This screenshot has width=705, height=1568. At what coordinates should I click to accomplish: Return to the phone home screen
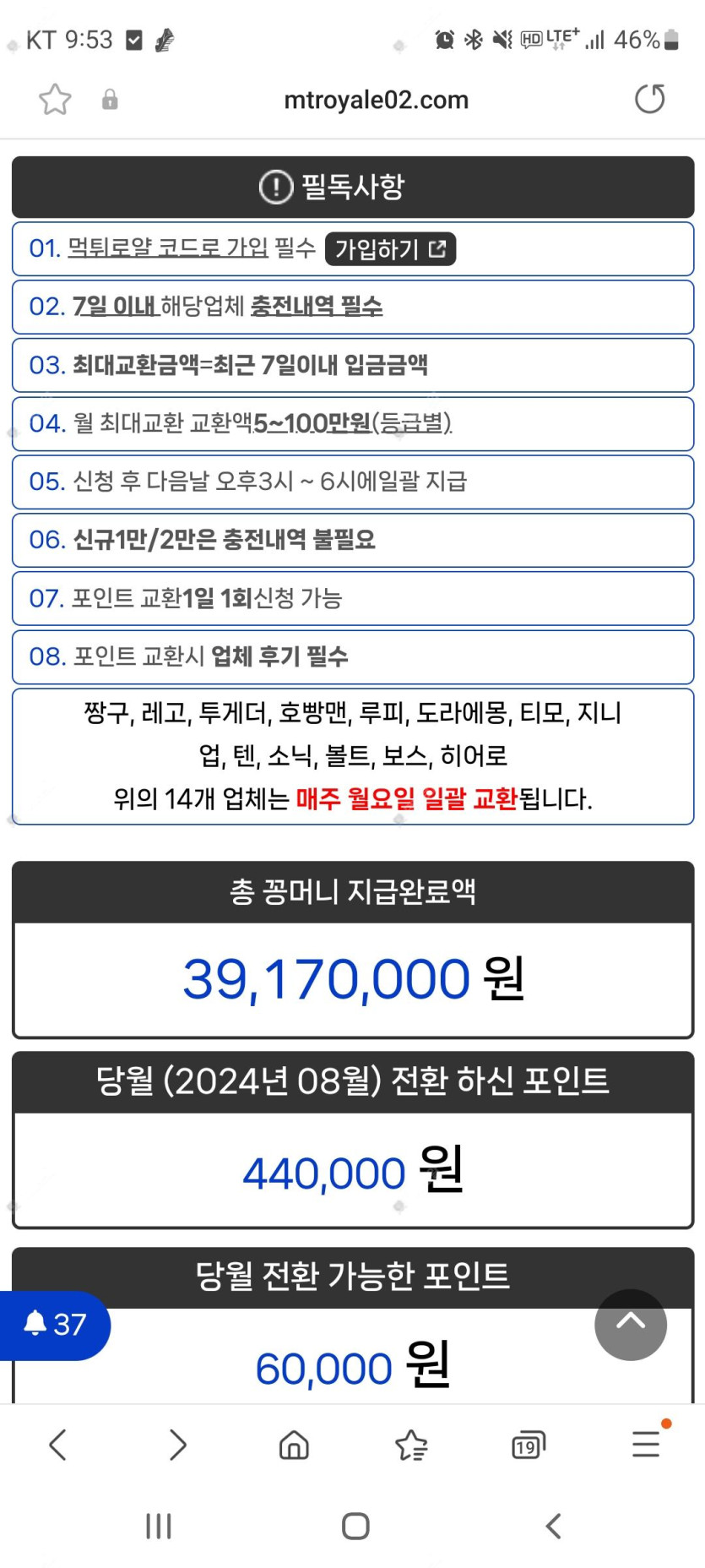point(355,1526)
